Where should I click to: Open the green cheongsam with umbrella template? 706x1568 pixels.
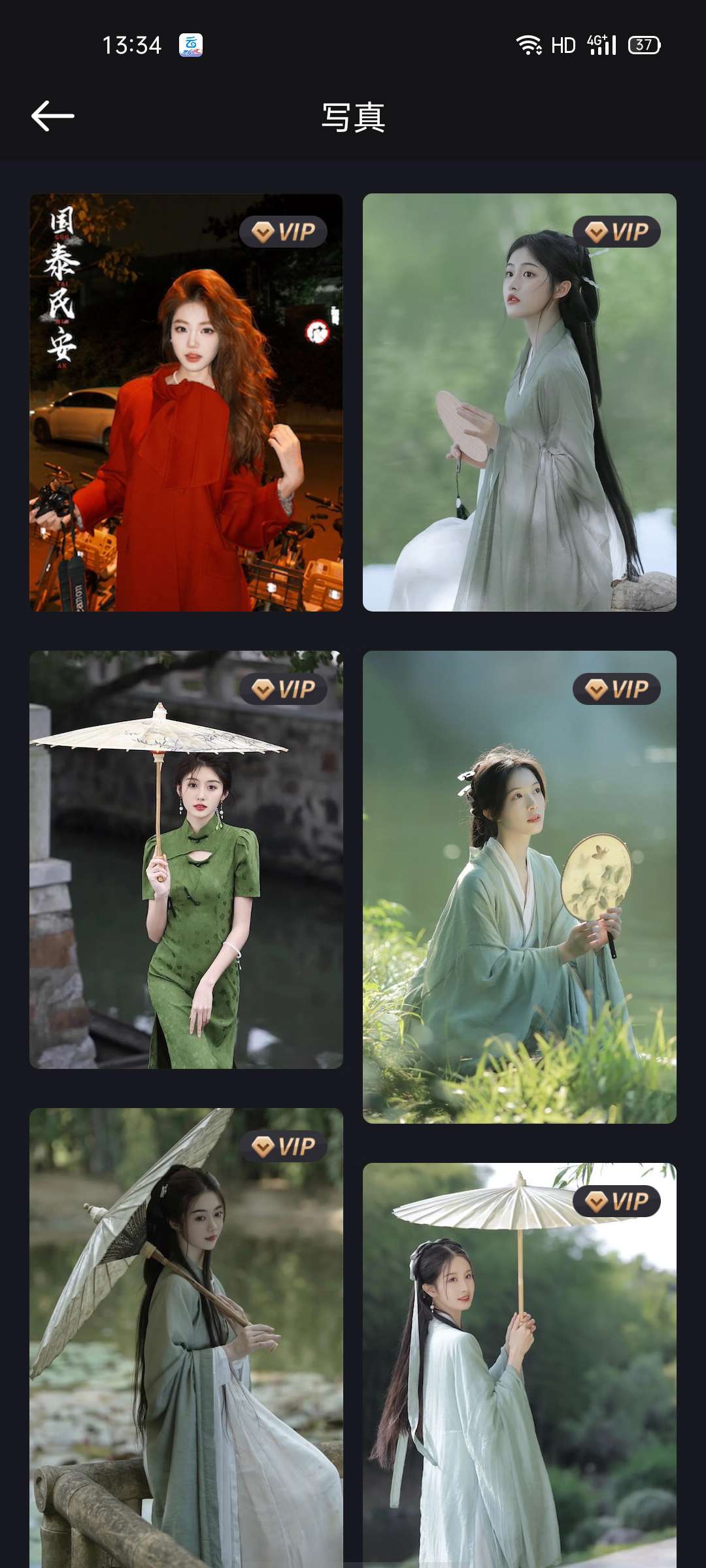click(x=186, y=860)
